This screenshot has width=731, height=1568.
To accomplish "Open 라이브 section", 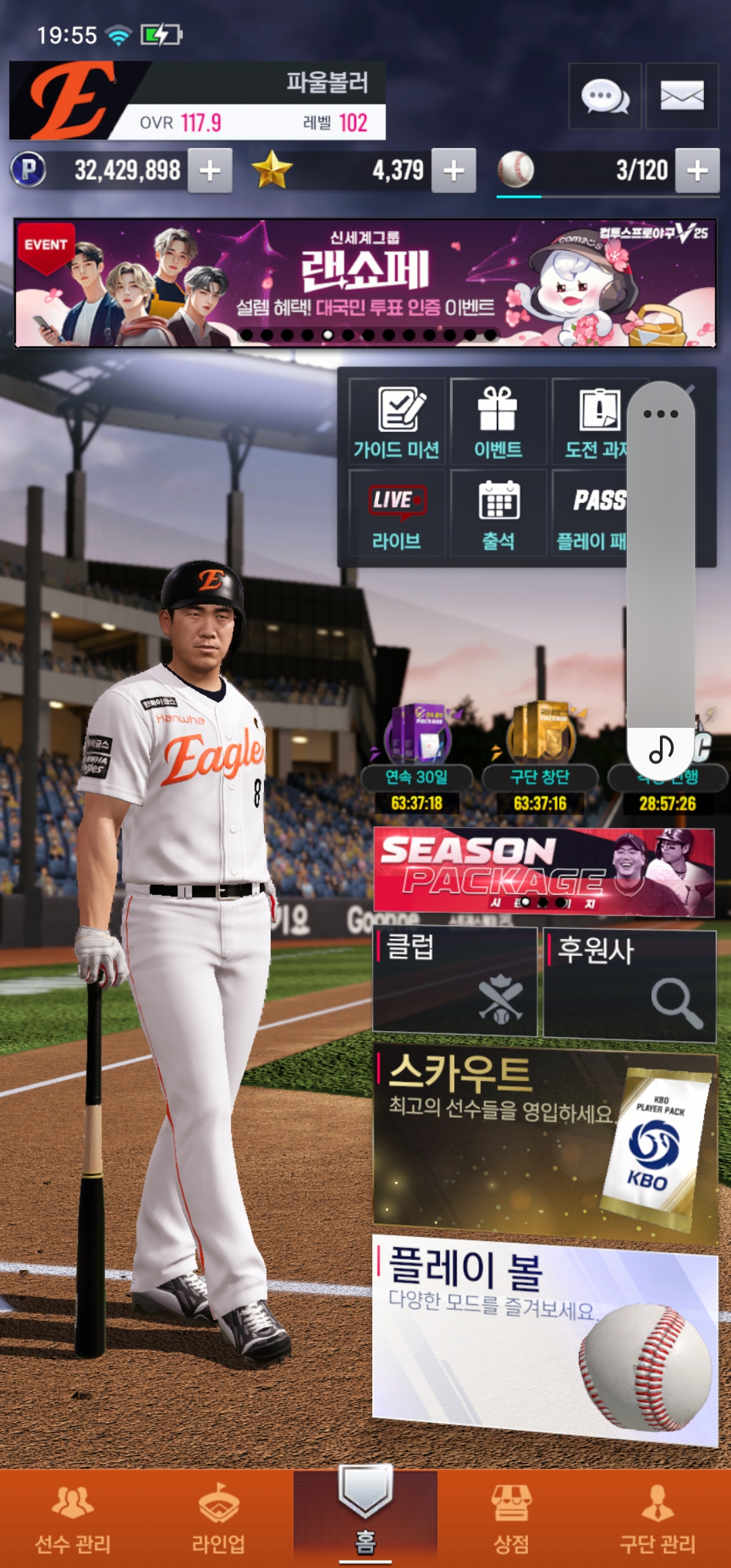I will [x=397, y=513].
